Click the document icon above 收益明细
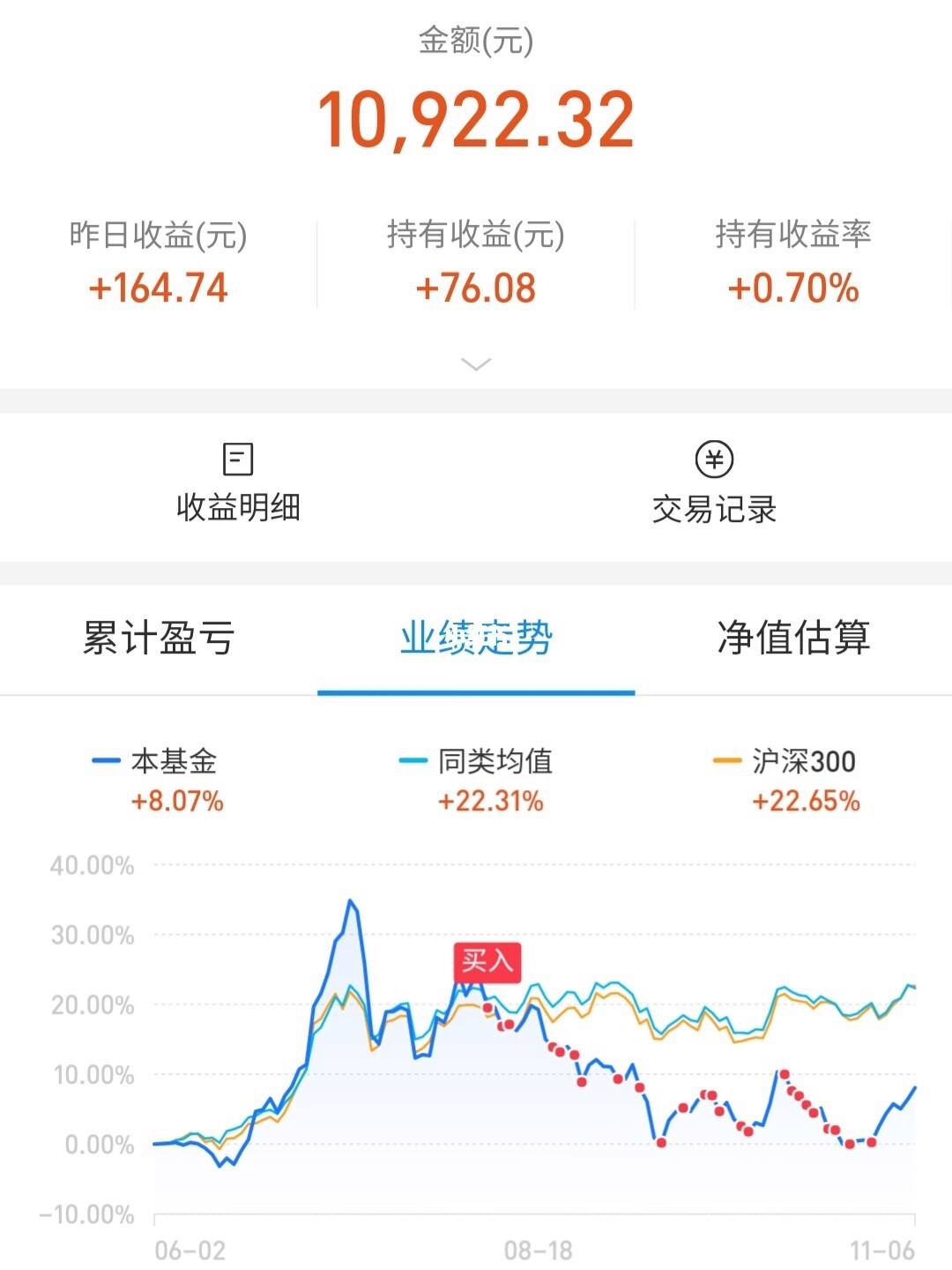The width and height of the screenshot is (952, 1270). [236, 457]
